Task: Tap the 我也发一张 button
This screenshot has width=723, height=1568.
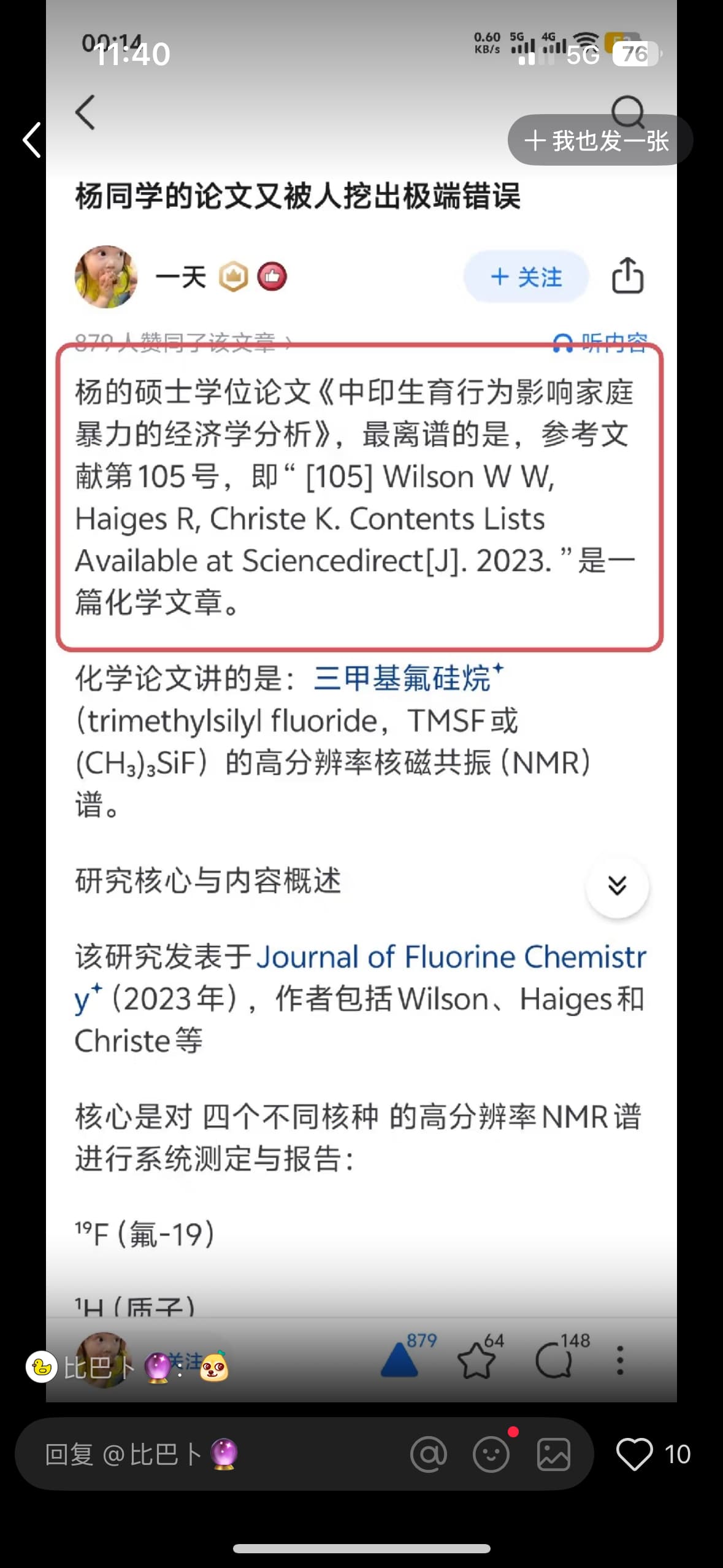Action: [x=600, y=140]
